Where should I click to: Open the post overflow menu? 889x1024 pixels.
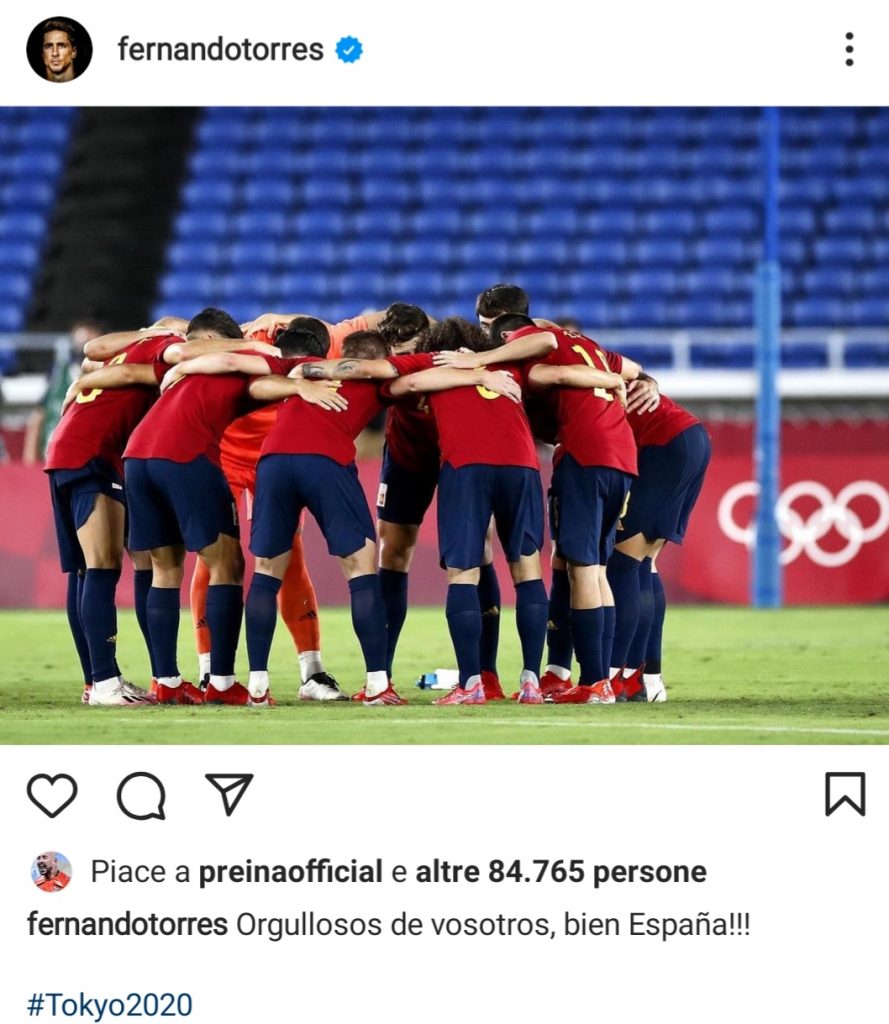pyautogui.click(x=848, y=49)
